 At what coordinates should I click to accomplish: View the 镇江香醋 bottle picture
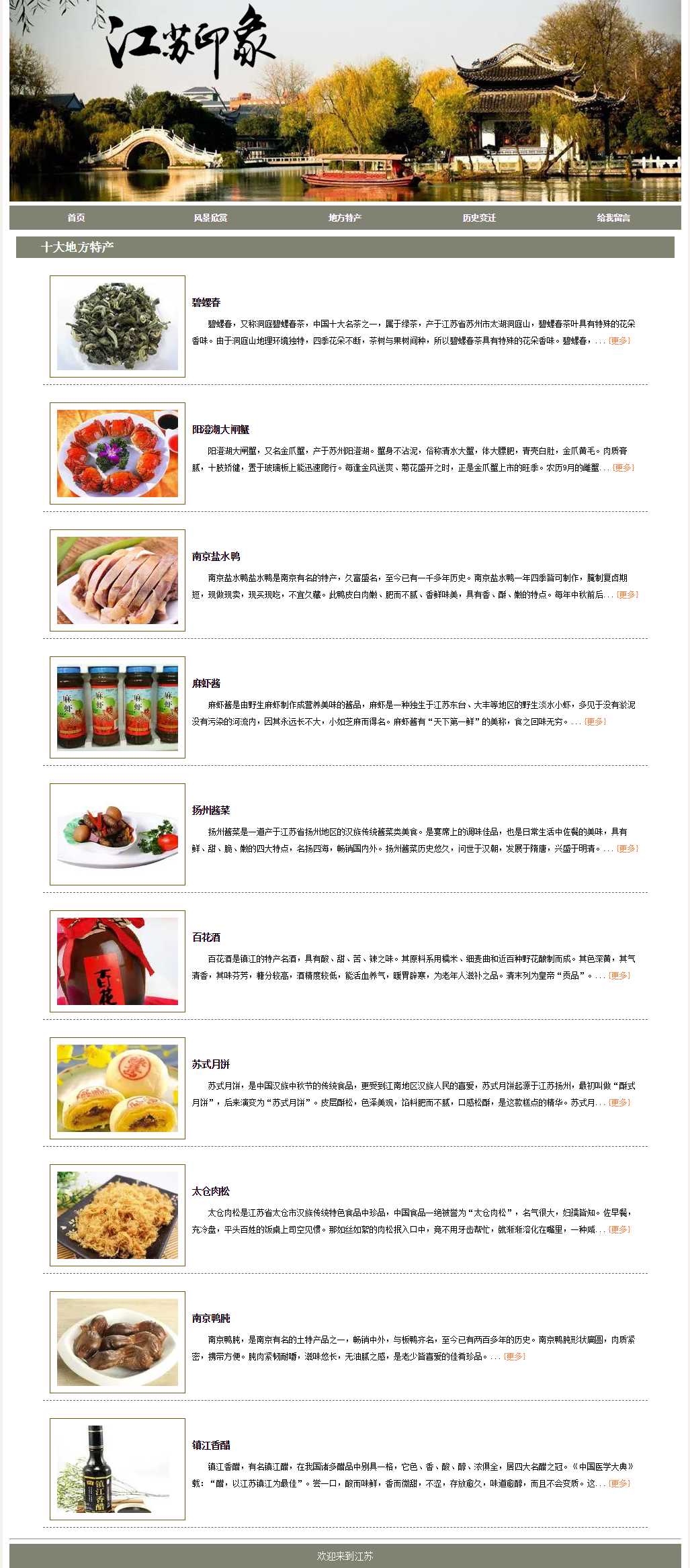point(118,1469)
